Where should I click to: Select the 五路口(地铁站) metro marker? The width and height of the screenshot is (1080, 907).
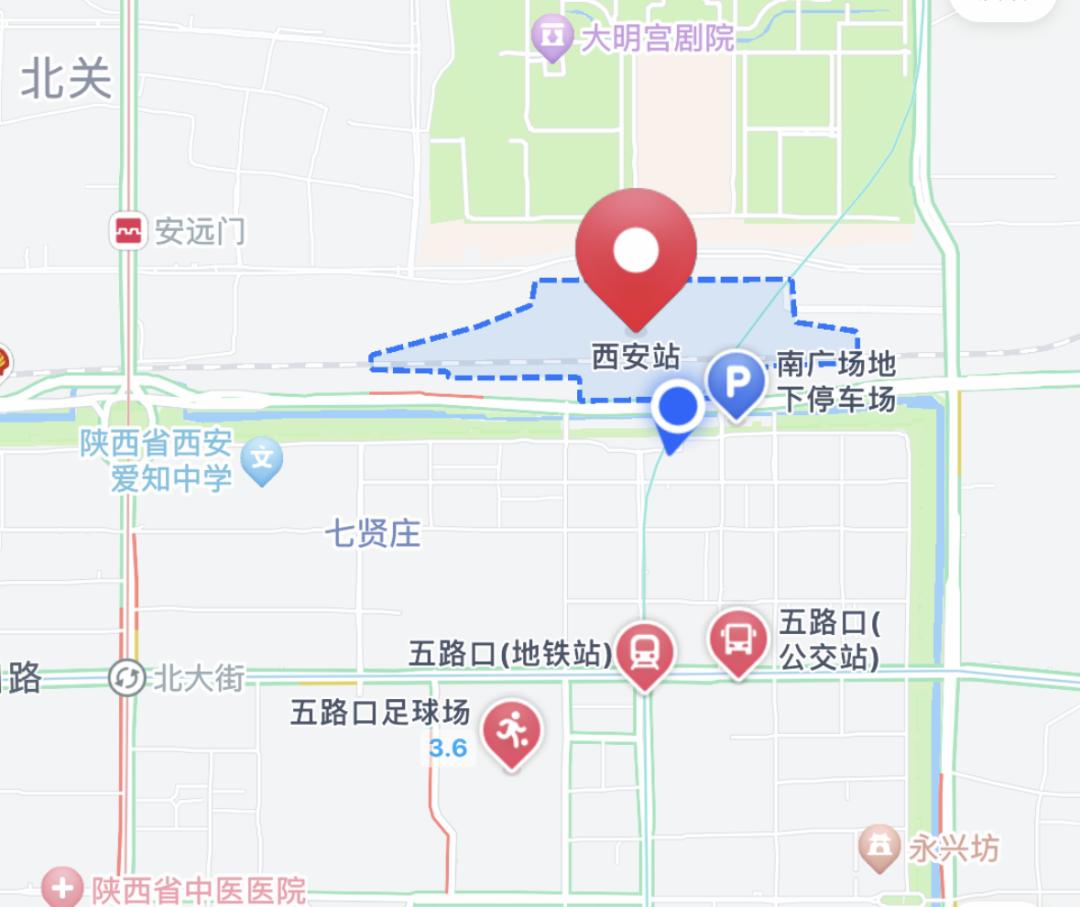click(645, 651)
